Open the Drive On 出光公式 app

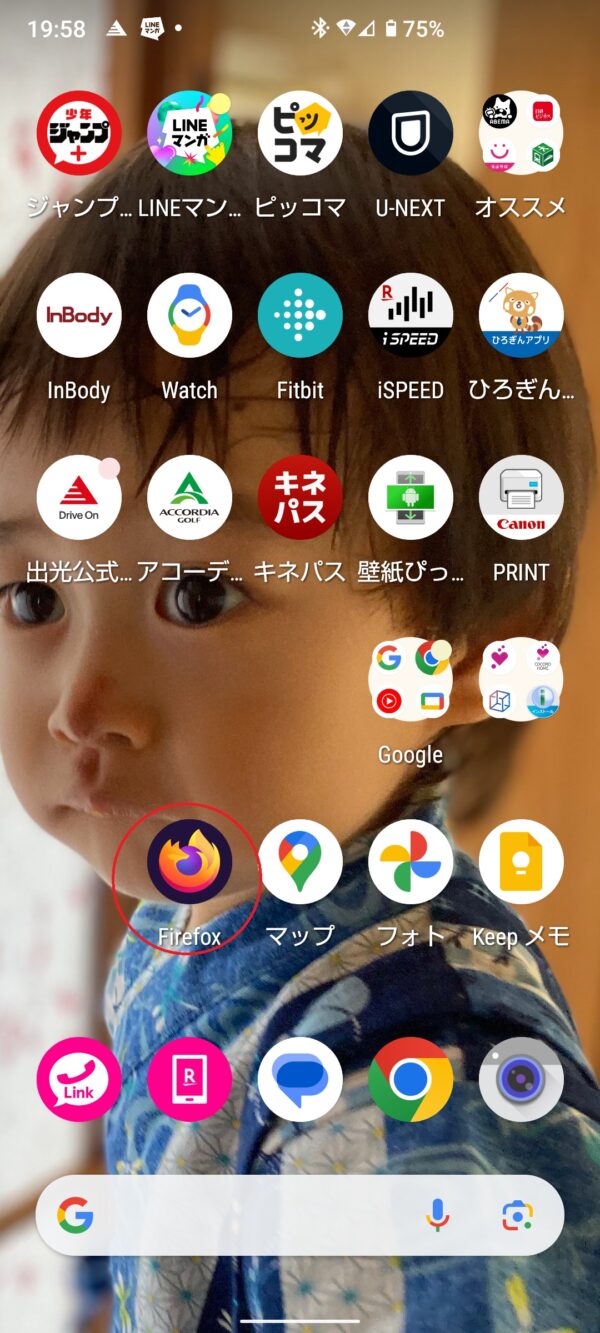click(x=79, y=497)
